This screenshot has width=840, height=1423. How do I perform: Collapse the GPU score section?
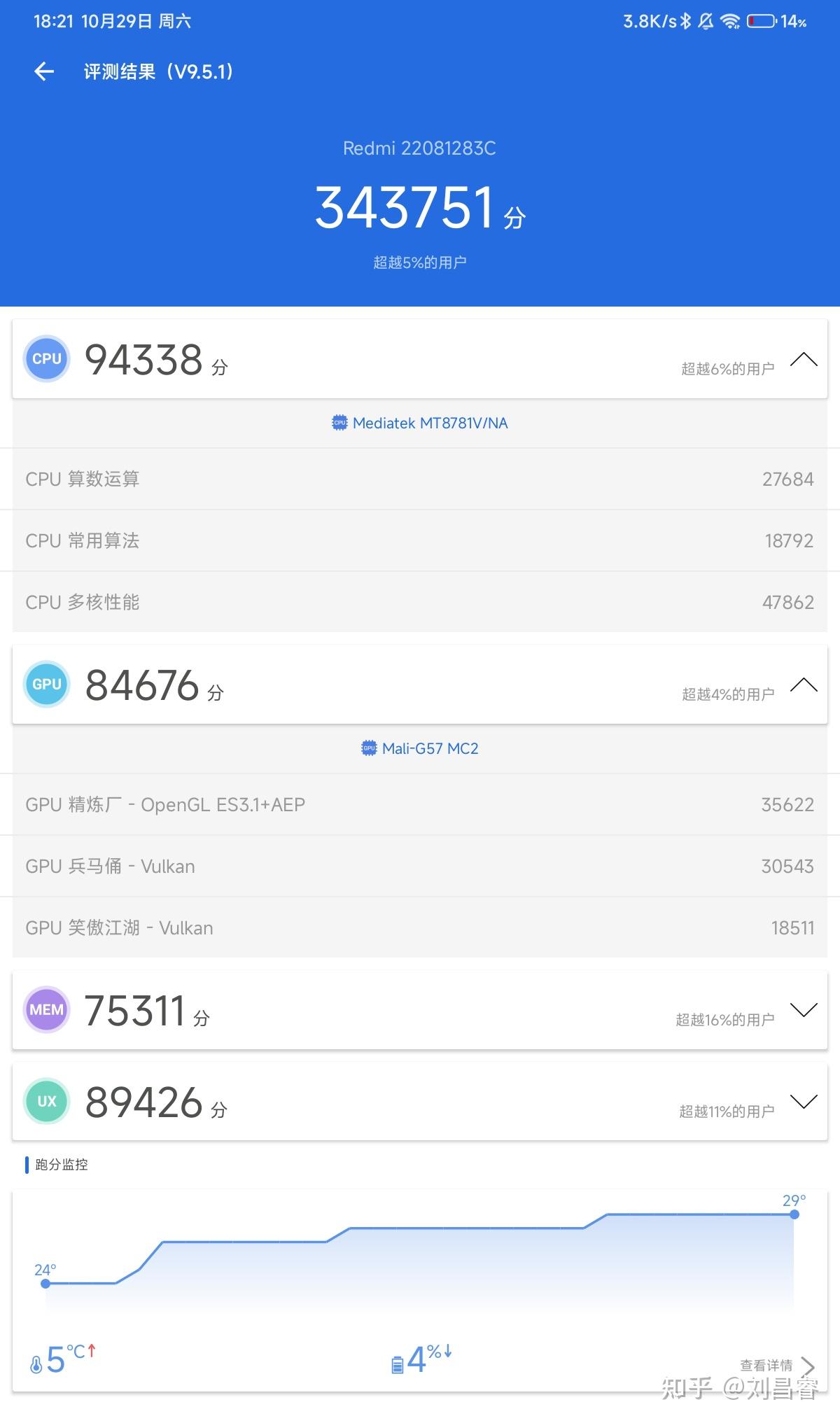coord(803,685)
